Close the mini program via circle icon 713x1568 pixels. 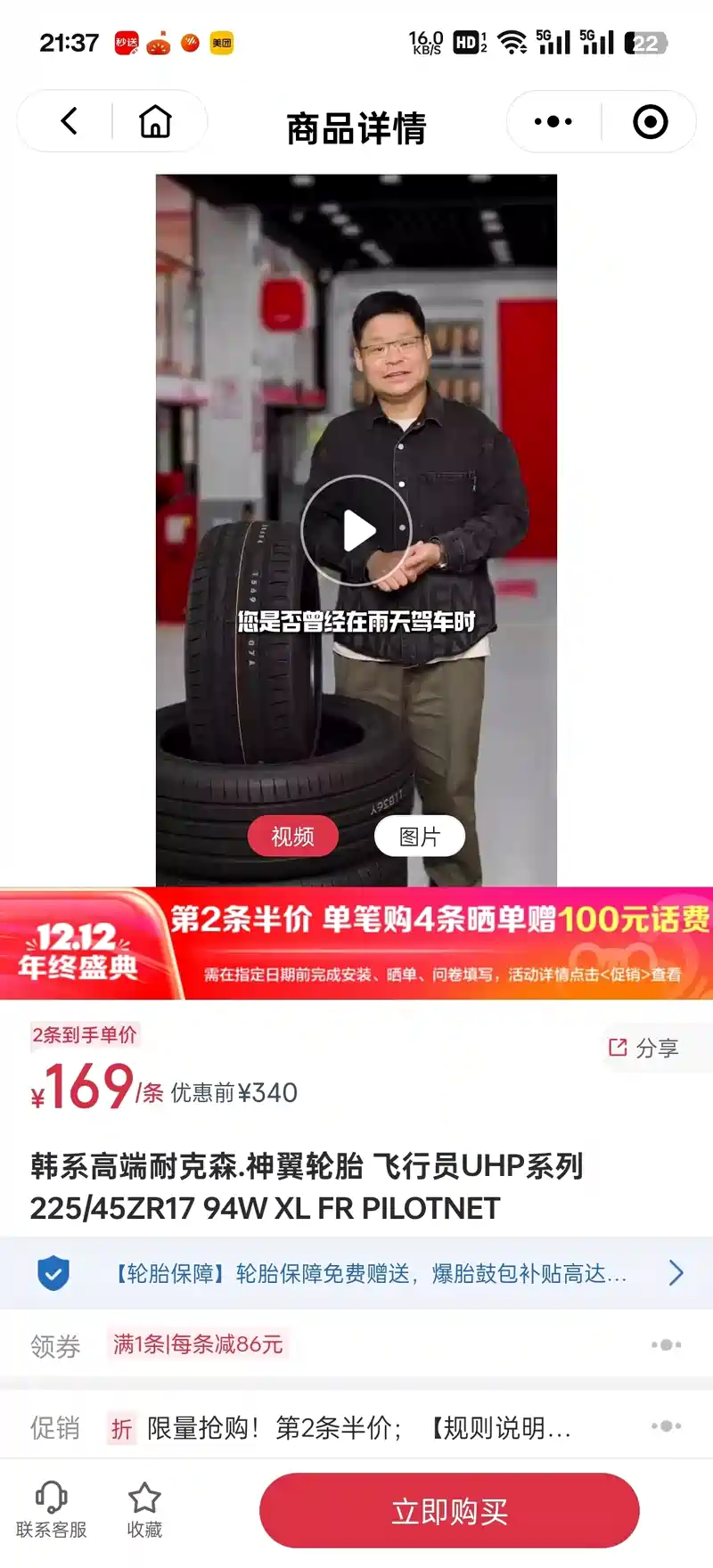[650, 121]
